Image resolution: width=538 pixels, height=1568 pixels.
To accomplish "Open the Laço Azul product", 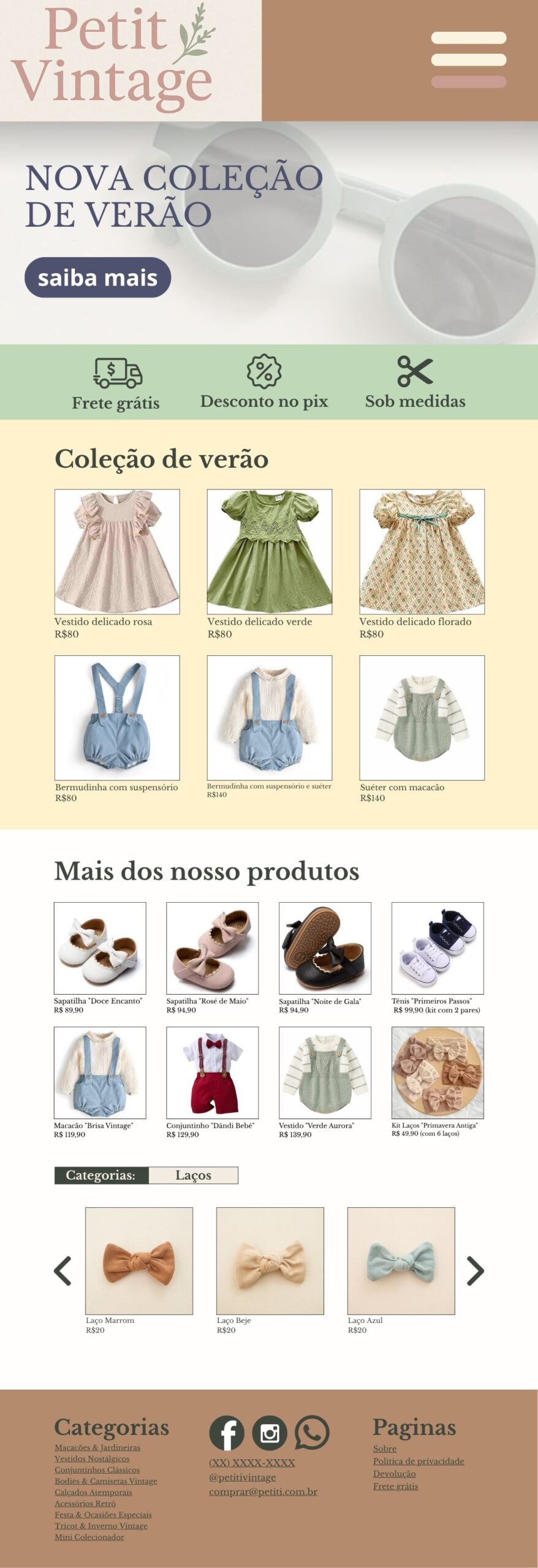I will [x=401, y=1261].
